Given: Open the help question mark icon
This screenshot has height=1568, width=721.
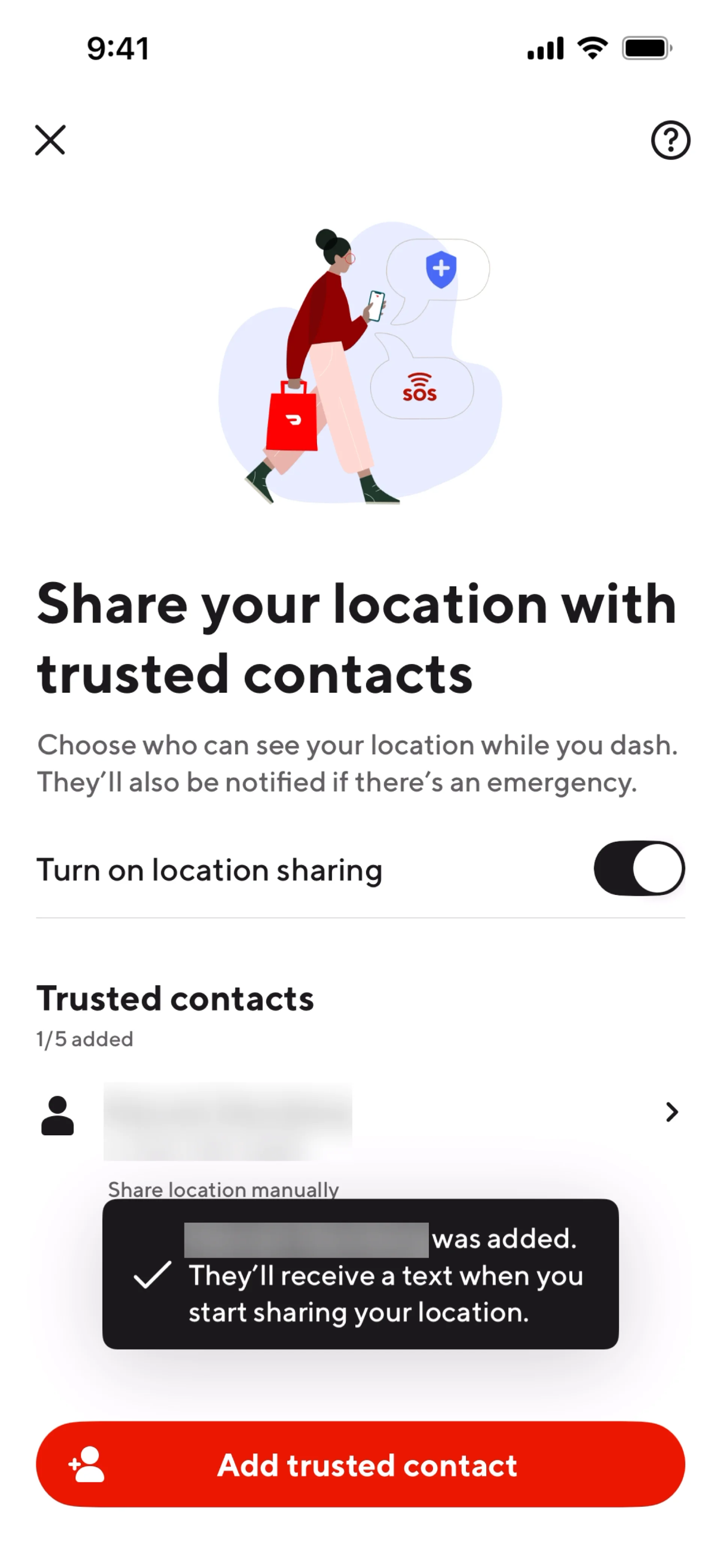Looking at the screenshot, I should (670, 140).
